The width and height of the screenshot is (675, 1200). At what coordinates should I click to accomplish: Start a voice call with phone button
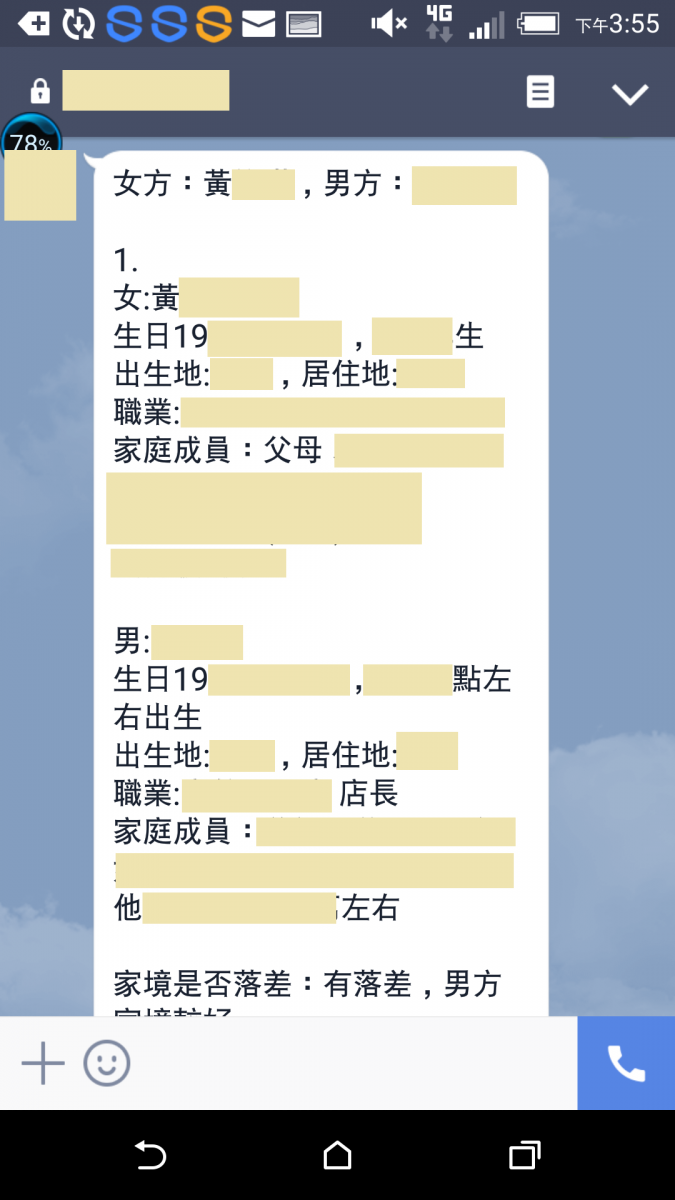(626, 1063)
